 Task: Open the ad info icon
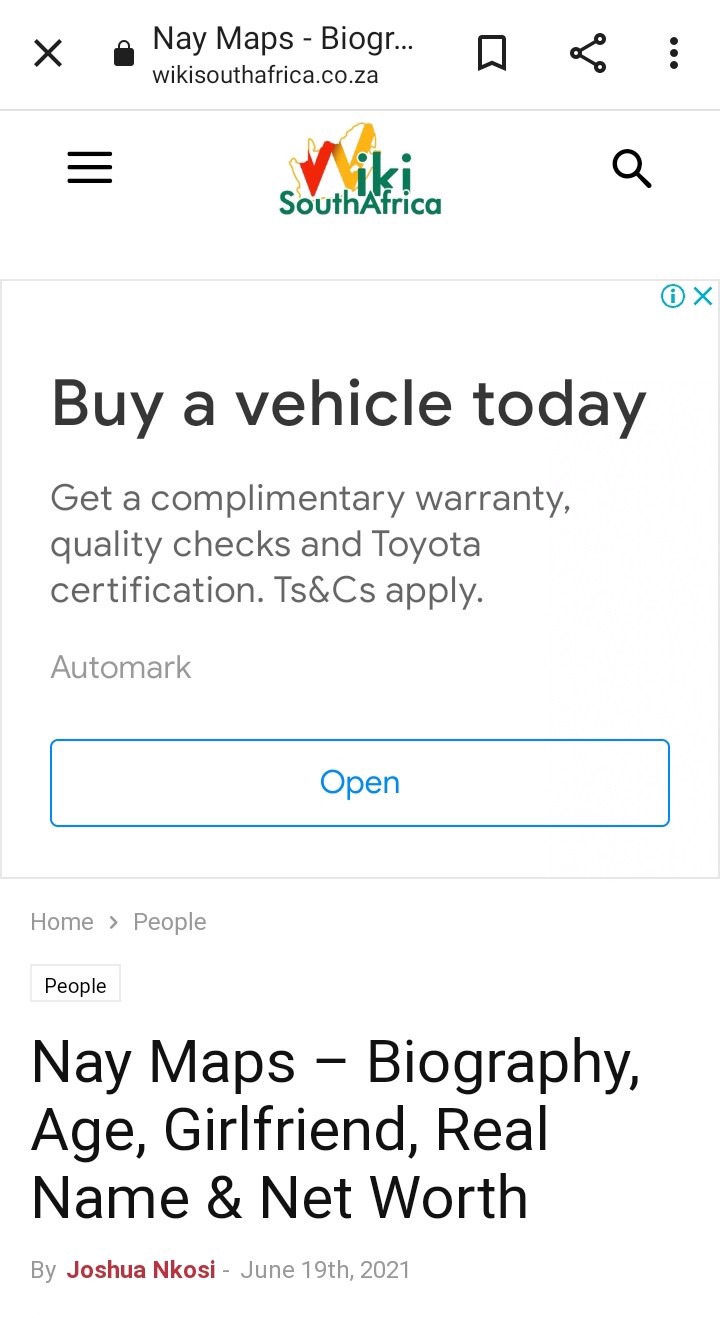(x=673, y=296)
